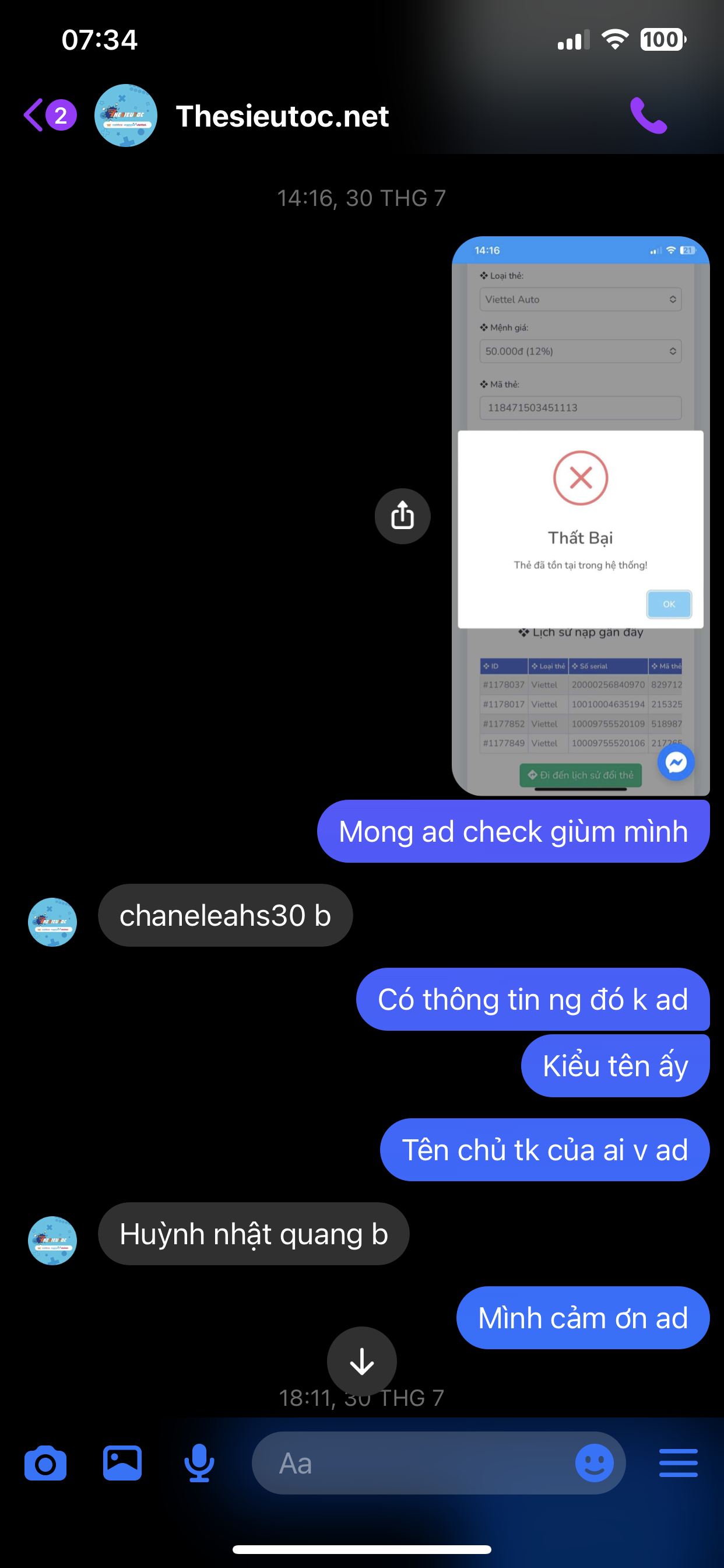Share the sent screenshot image
Image resolution: width=724 pixels, height=1568 pixels.
402,516
